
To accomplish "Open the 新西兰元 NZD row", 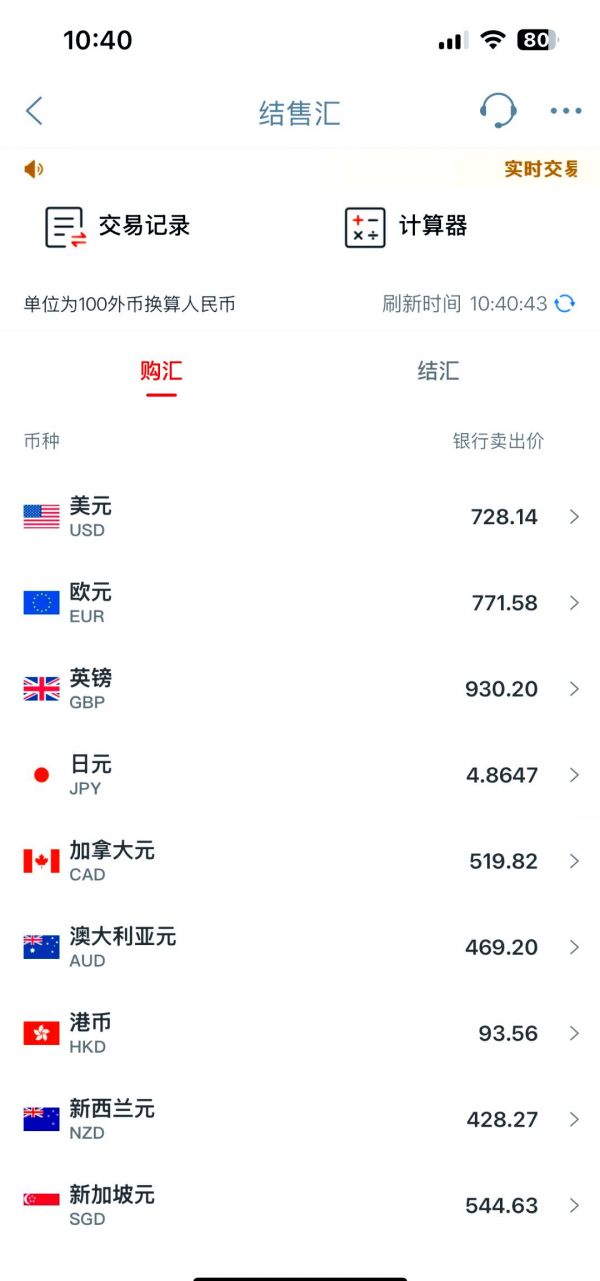I will pyautogui.click(x=300, y=1119).
